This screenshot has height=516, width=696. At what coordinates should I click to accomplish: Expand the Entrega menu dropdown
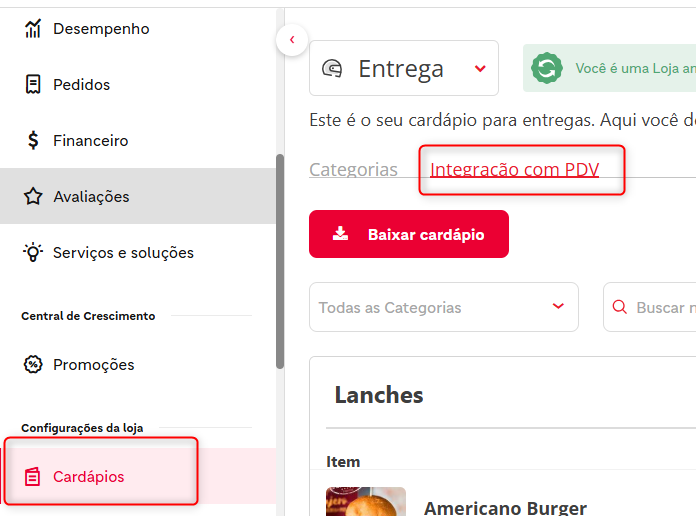[404, 68]
